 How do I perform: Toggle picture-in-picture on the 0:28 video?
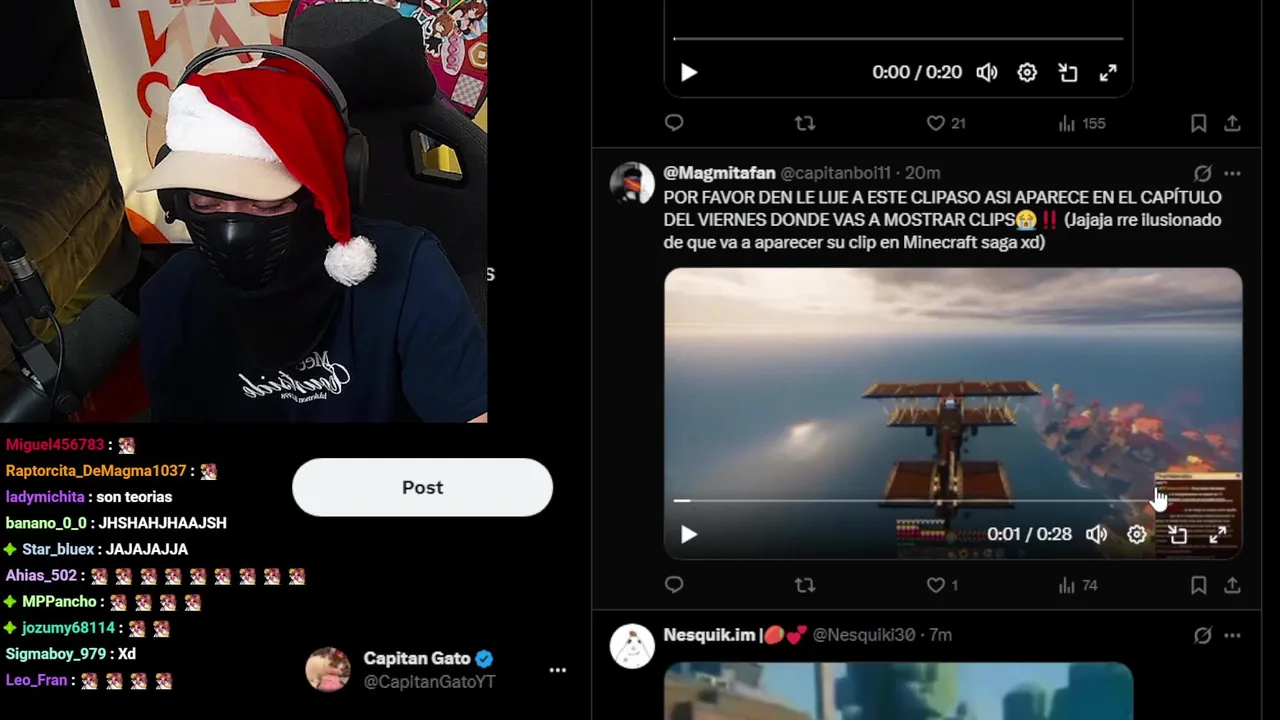(1178, 535)
